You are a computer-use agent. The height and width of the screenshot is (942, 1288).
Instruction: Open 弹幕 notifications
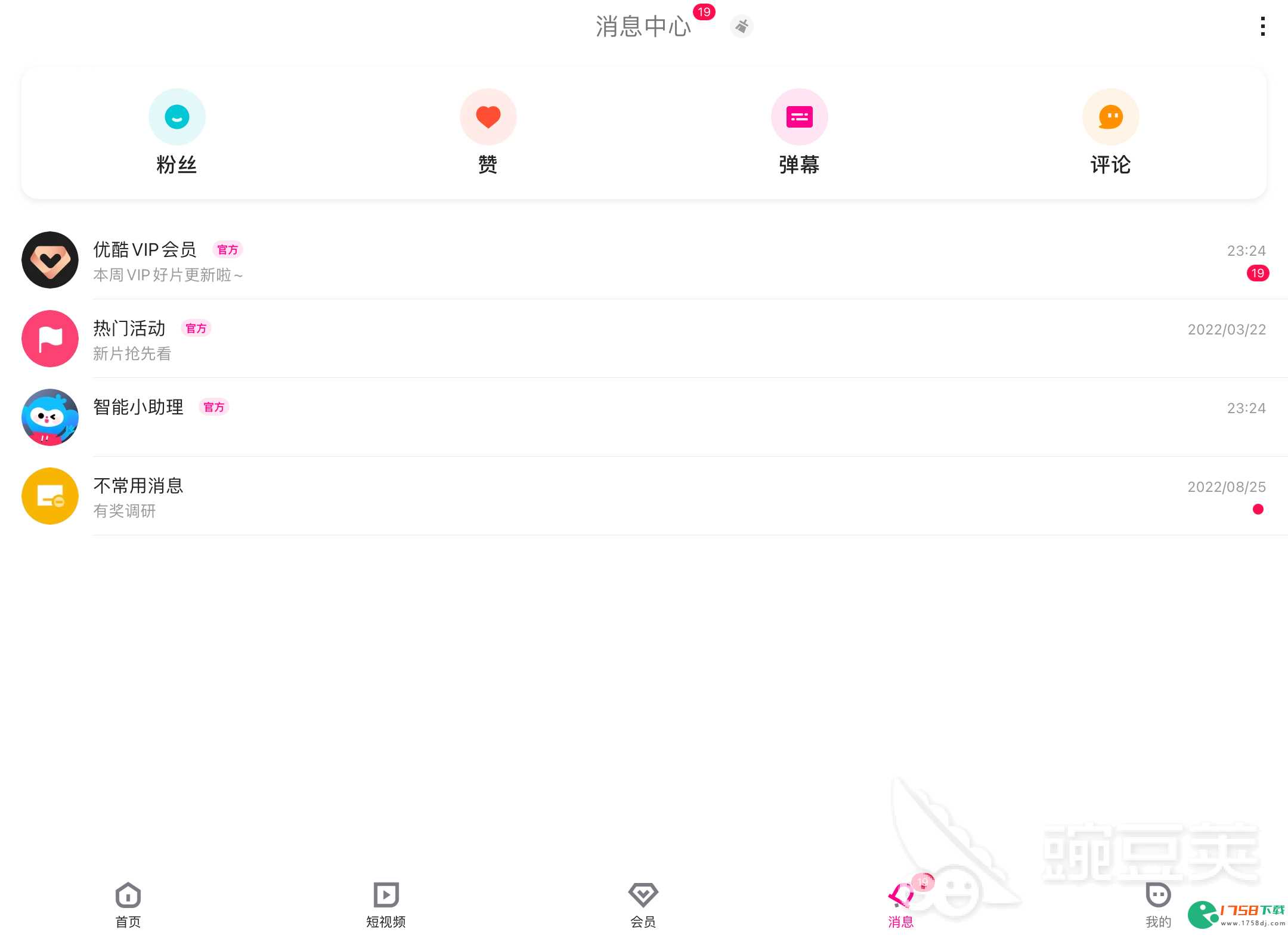pos(799,132)
